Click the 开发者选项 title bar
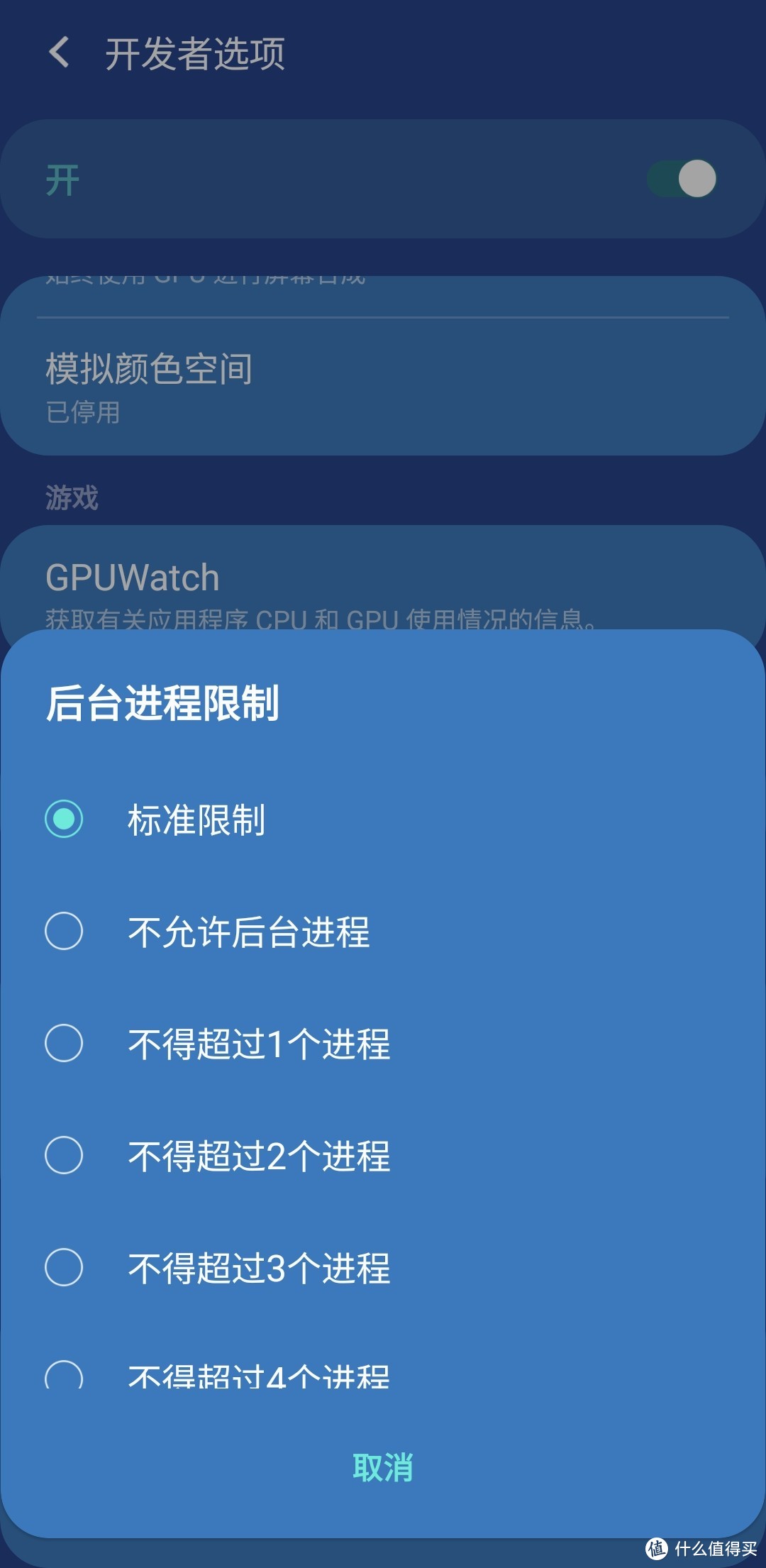 pyautogui.click(x=195, y=53)
